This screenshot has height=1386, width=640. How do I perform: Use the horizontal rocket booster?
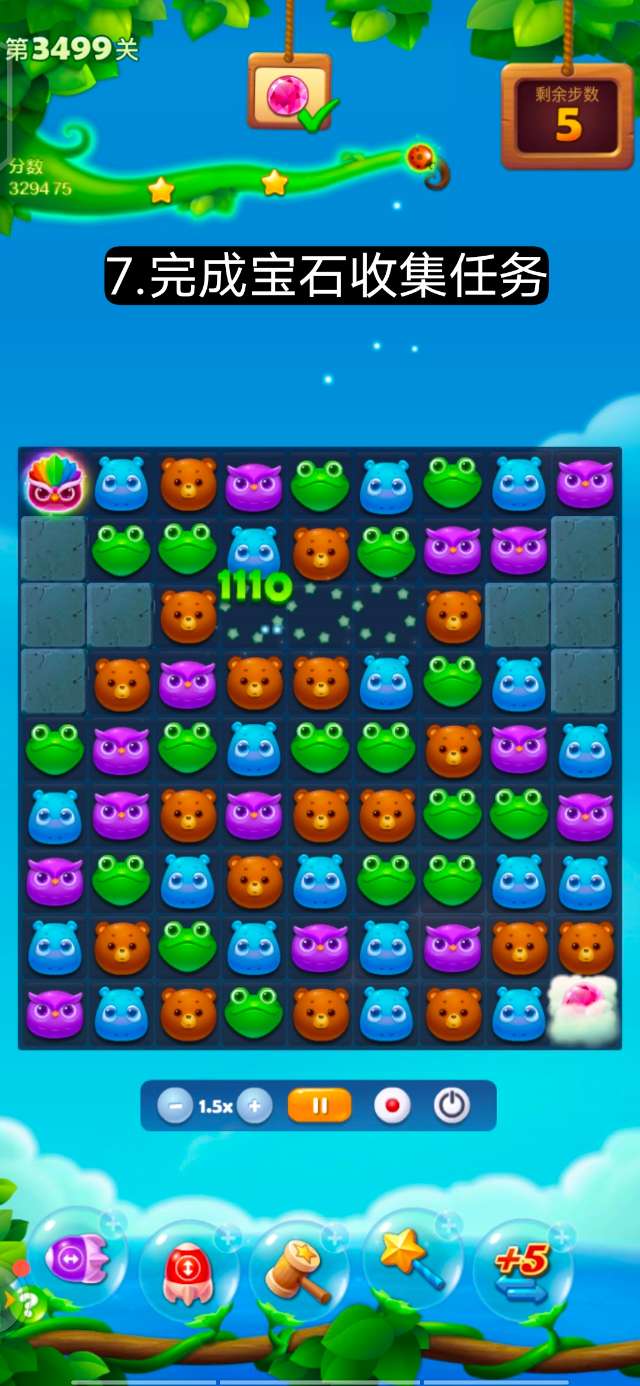coord(76,1257)
